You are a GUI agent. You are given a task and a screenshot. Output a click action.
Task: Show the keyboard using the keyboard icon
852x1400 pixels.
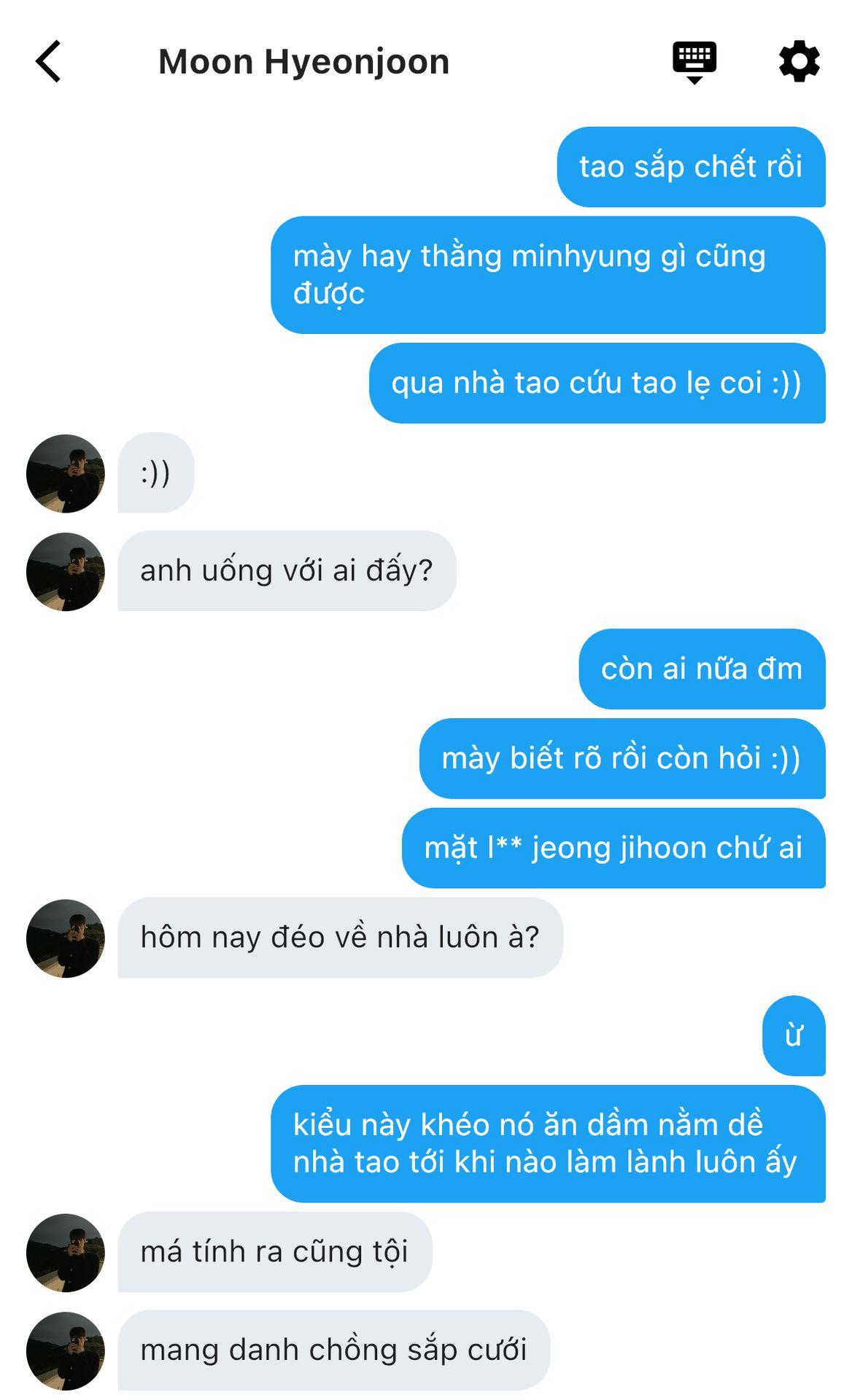pyautogui.click(x=694, y=61)
